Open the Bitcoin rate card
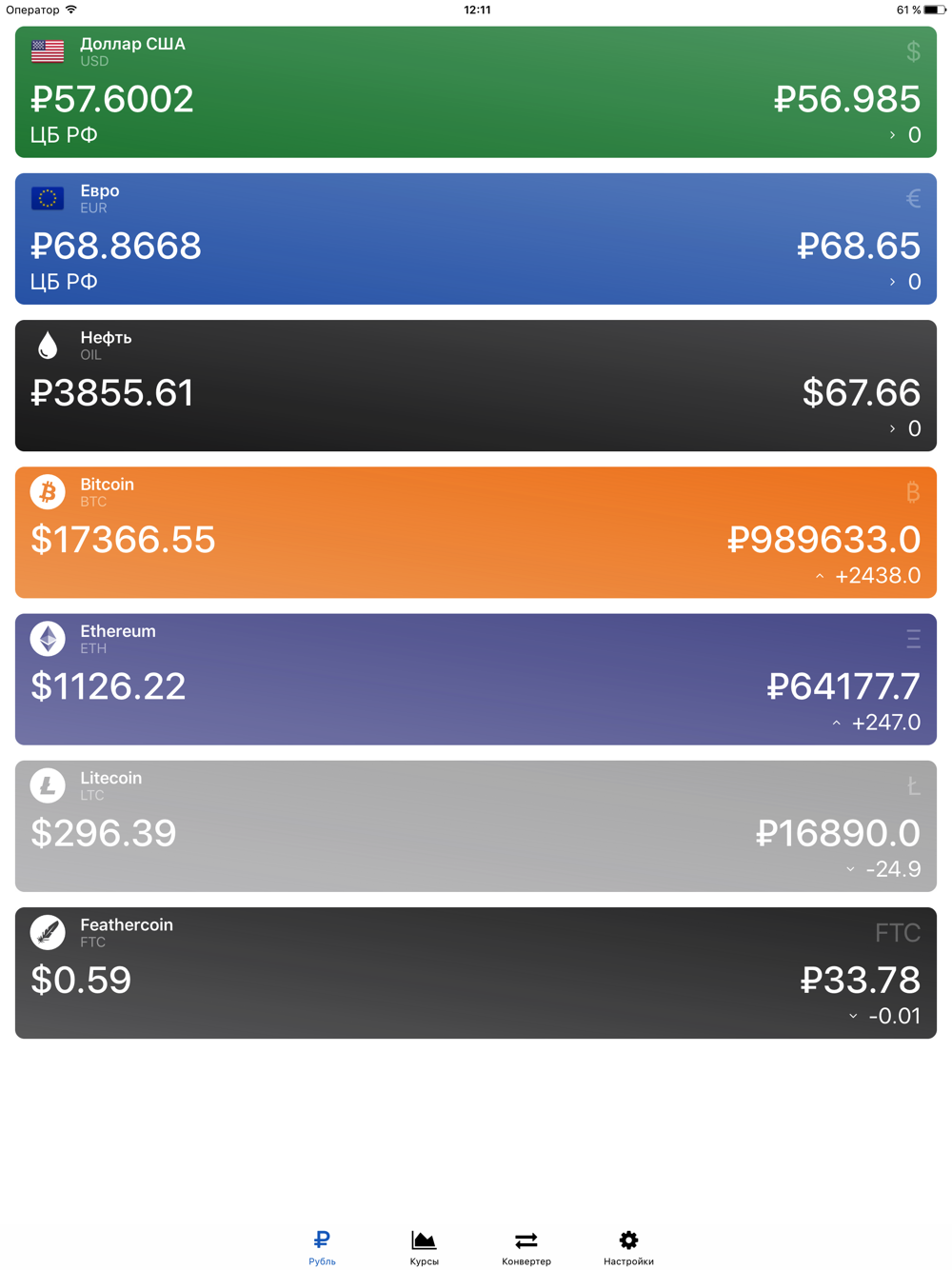 coord(476,532)
